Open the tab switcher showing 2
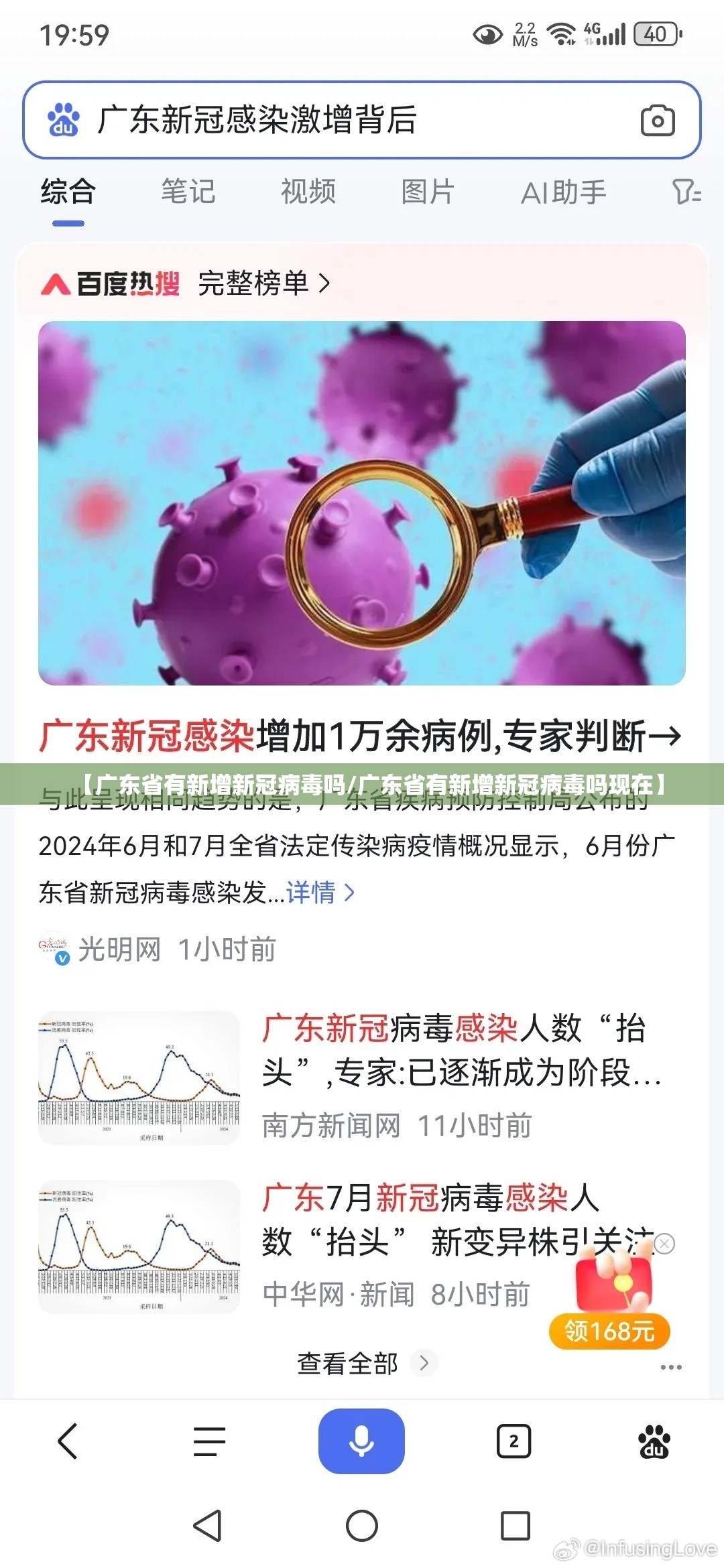Viewport: 724px width, 1568px height. tap(514, 1441)
